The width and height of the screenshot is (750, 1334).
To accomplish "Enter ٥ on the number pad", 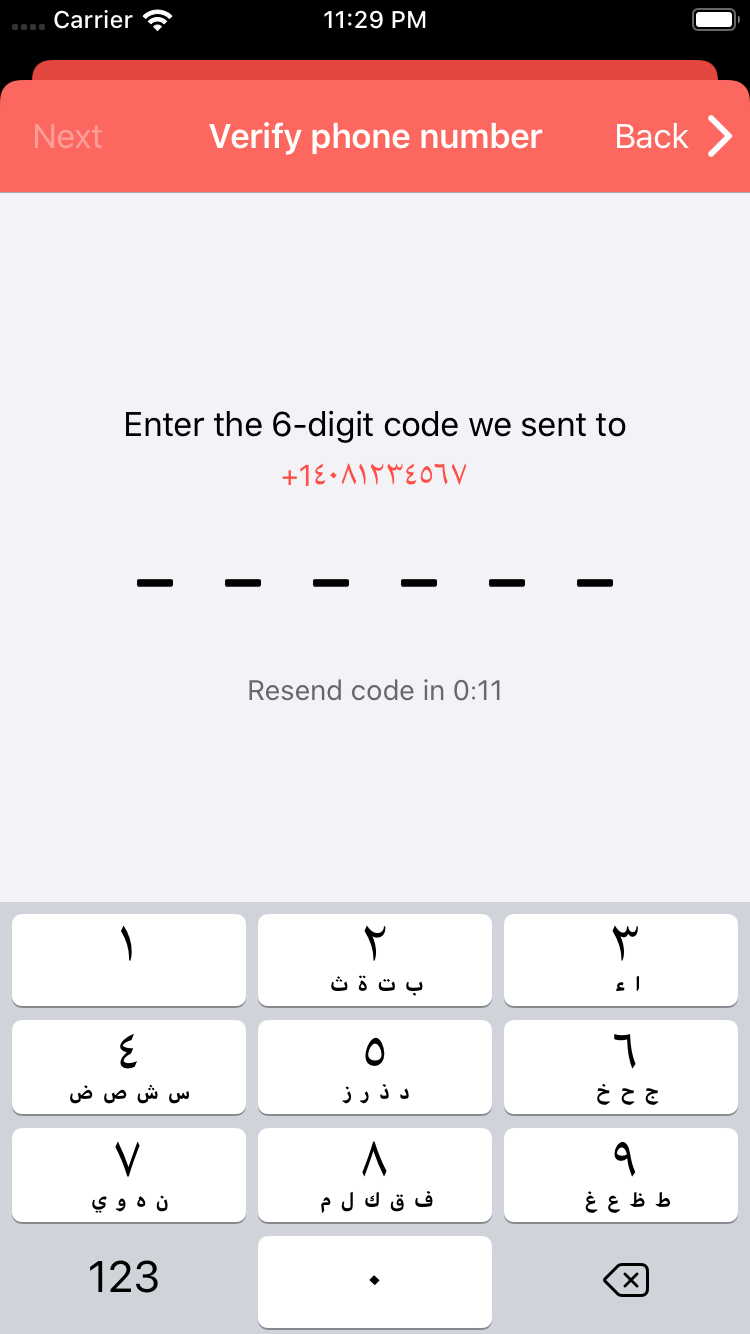I will [375, 1066].
